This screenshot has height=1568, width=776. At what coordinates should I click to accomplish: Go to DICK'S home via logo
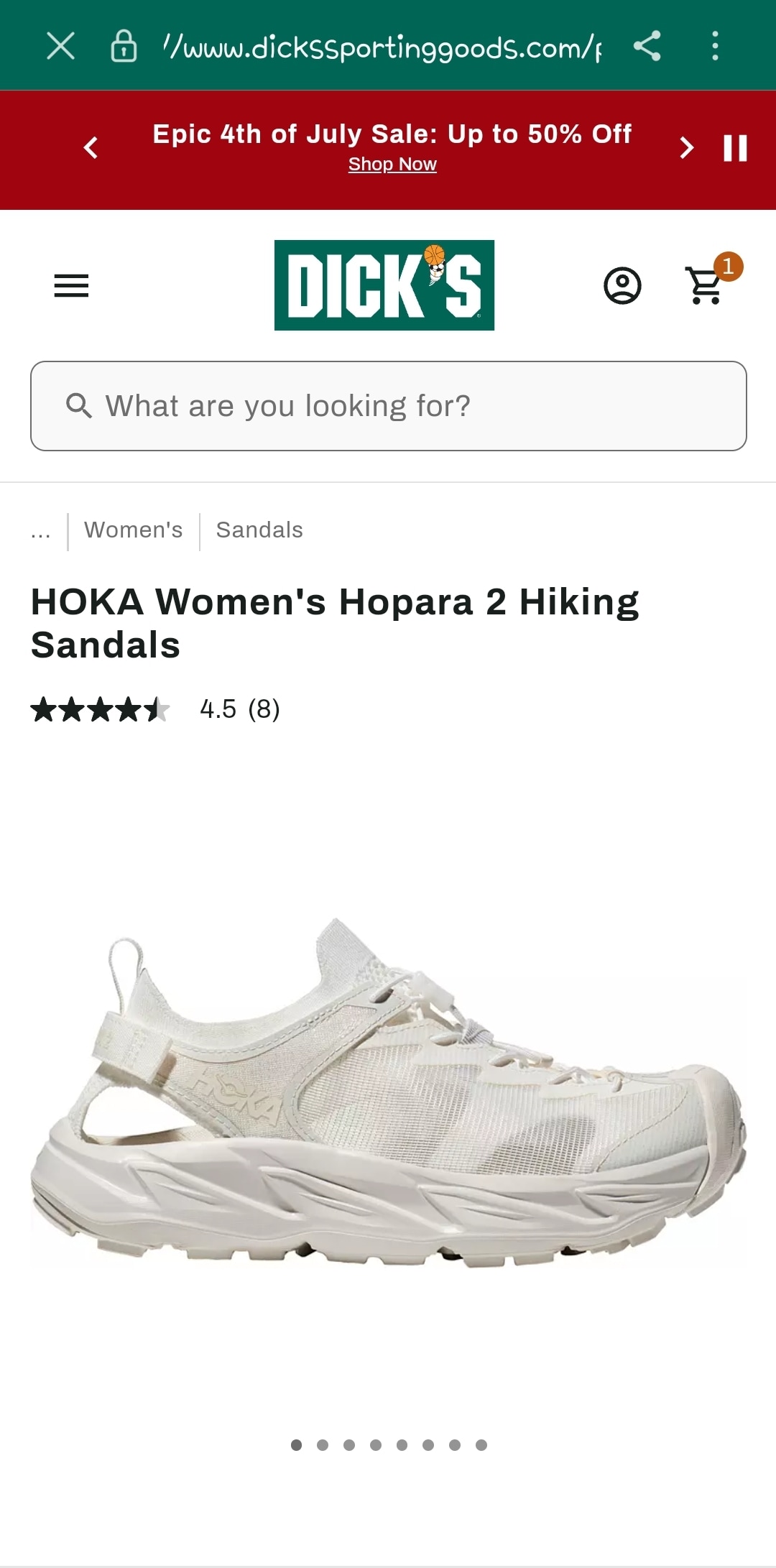tap(384, 285)
